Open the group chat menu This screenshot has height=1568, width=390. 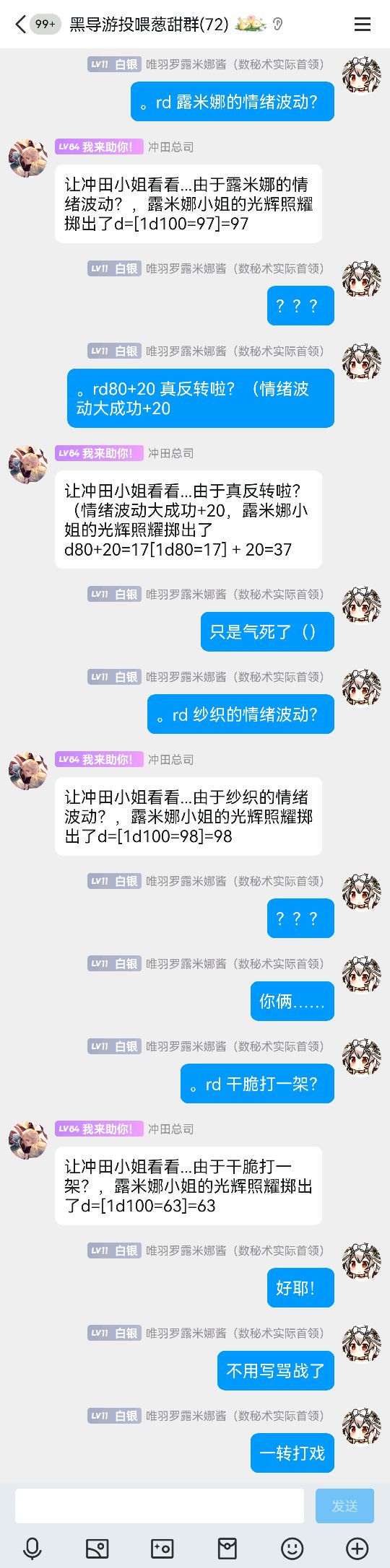(363, 25)
